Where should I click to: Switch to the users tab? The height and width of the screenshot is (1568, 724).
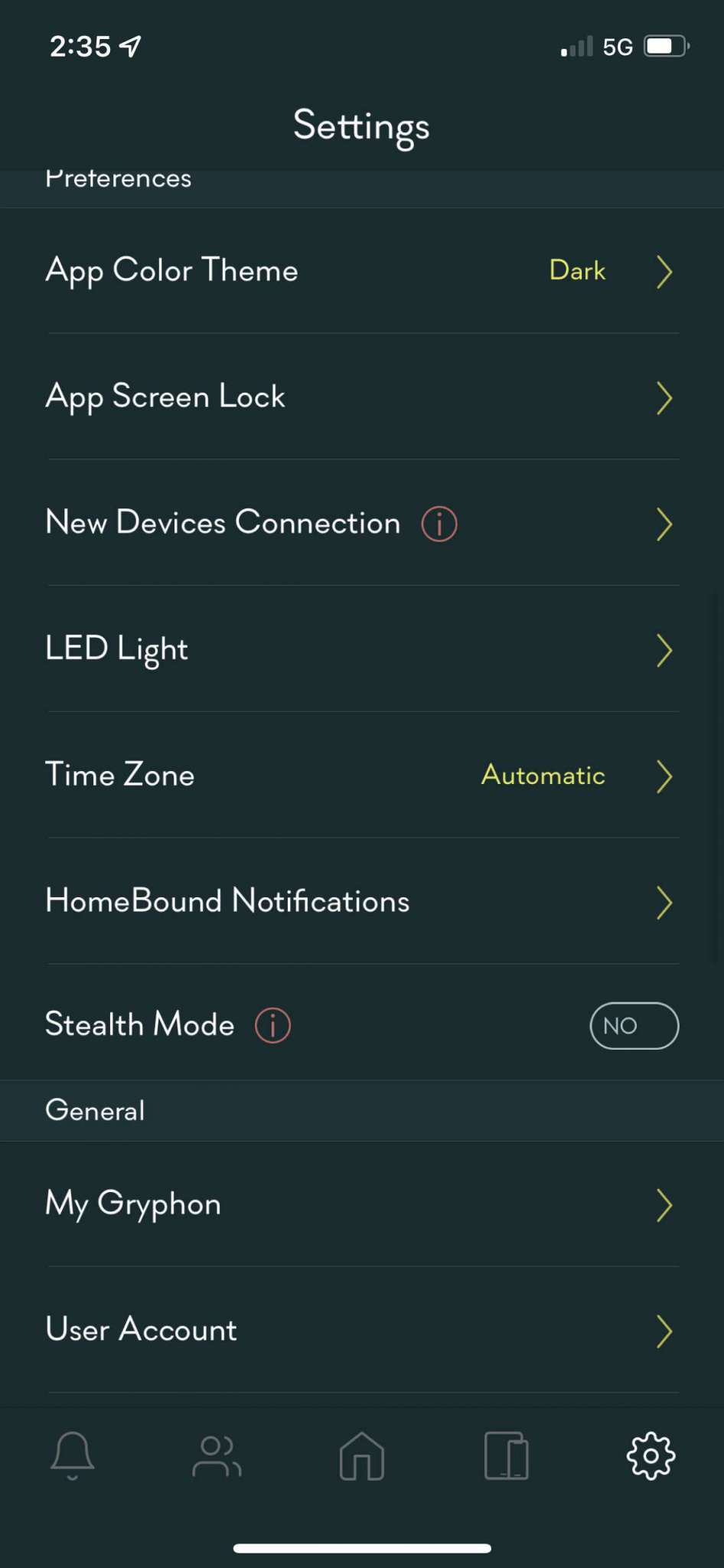[x=217, y=1455]
